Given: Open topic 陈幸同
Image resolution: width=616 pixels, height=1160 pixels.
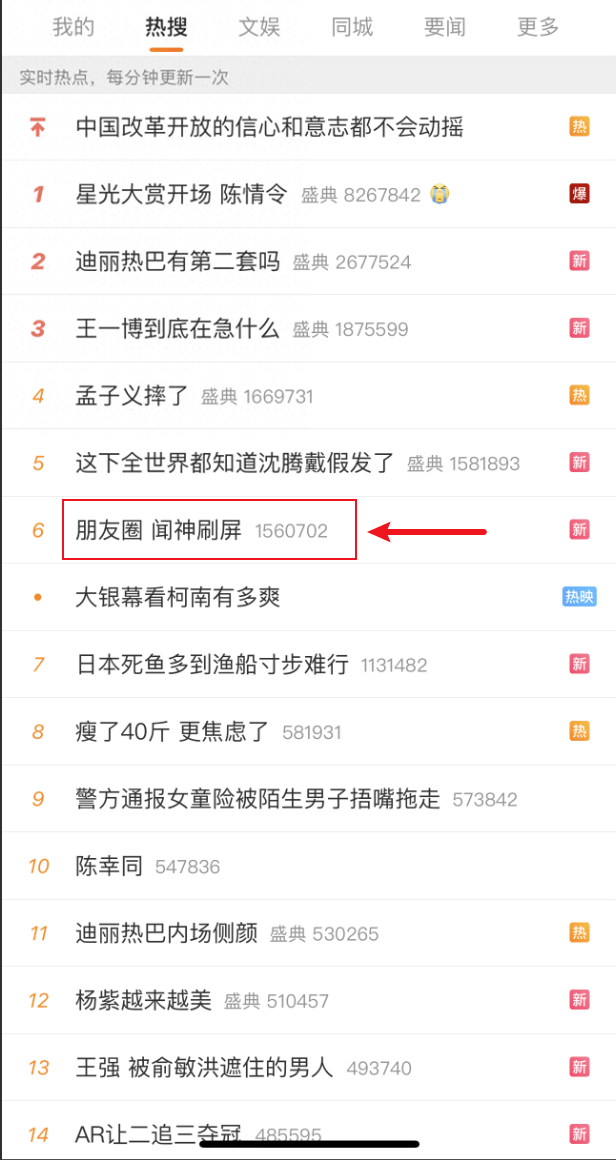Looking at the screenshot, I should (110, 866).
